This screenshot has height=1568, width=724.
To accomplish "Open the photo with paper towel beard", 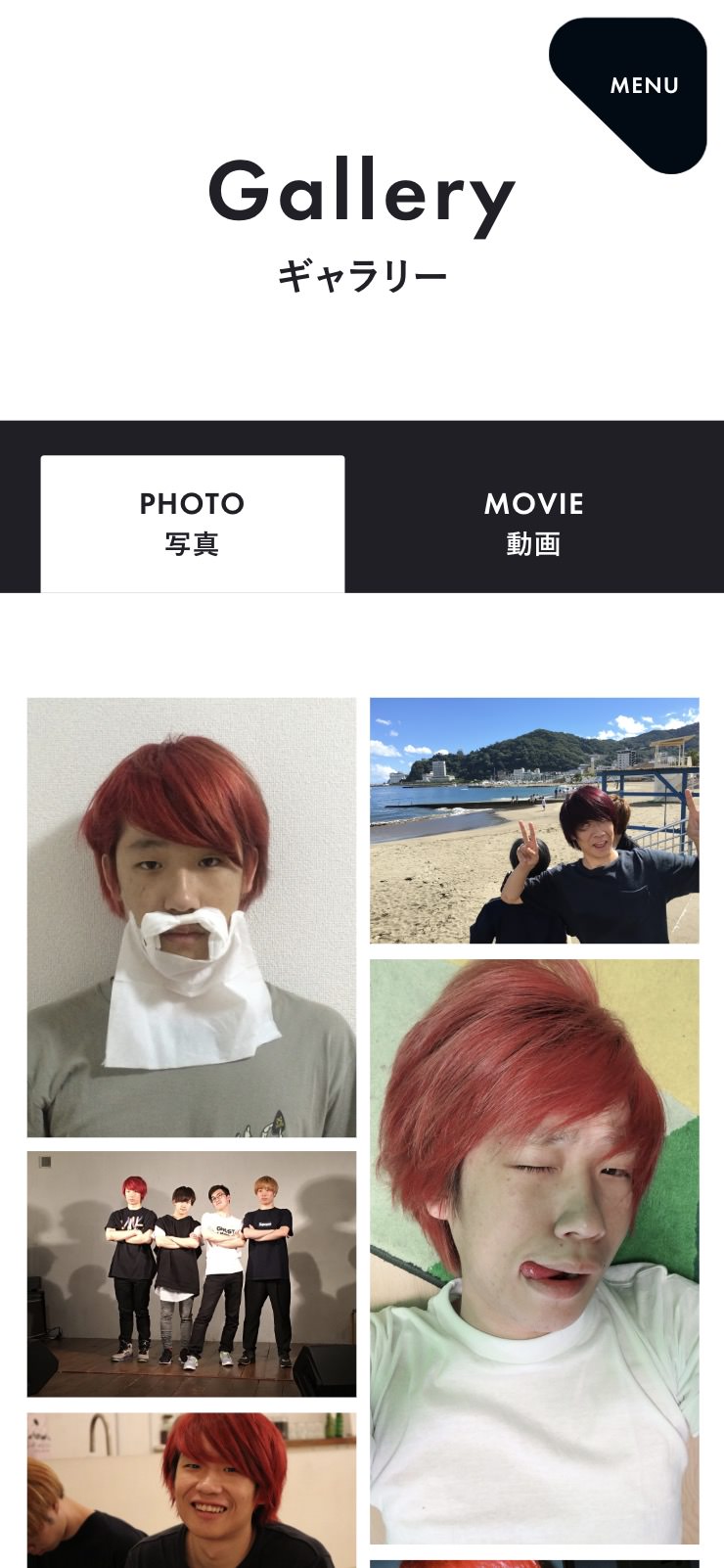I will tap(192, 917).
